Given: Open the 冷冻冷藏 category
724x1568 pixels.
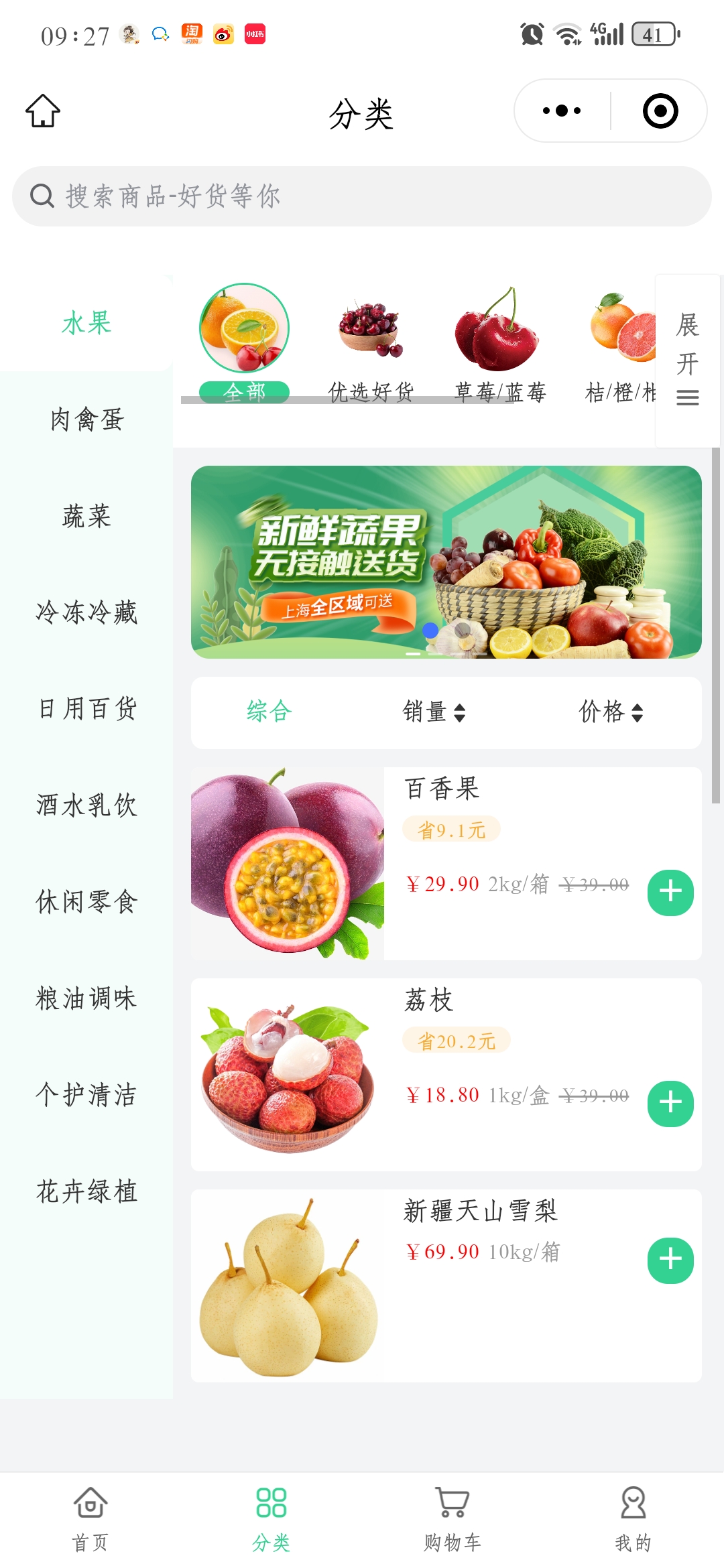Looking at the screenshot, I should click(86, 612).
